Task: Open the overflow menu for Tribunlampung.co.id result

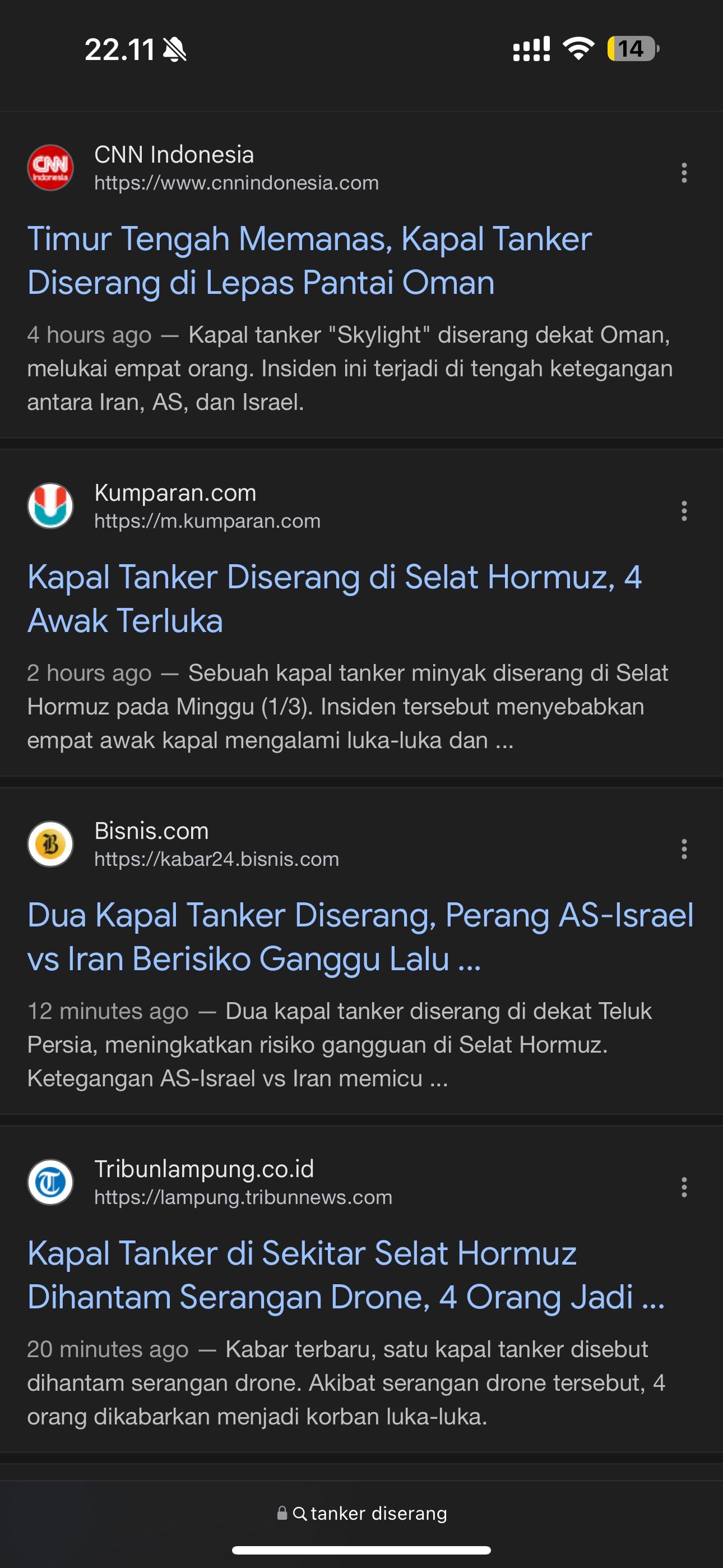Action: pyautogui.click(x=684, y=1187)
